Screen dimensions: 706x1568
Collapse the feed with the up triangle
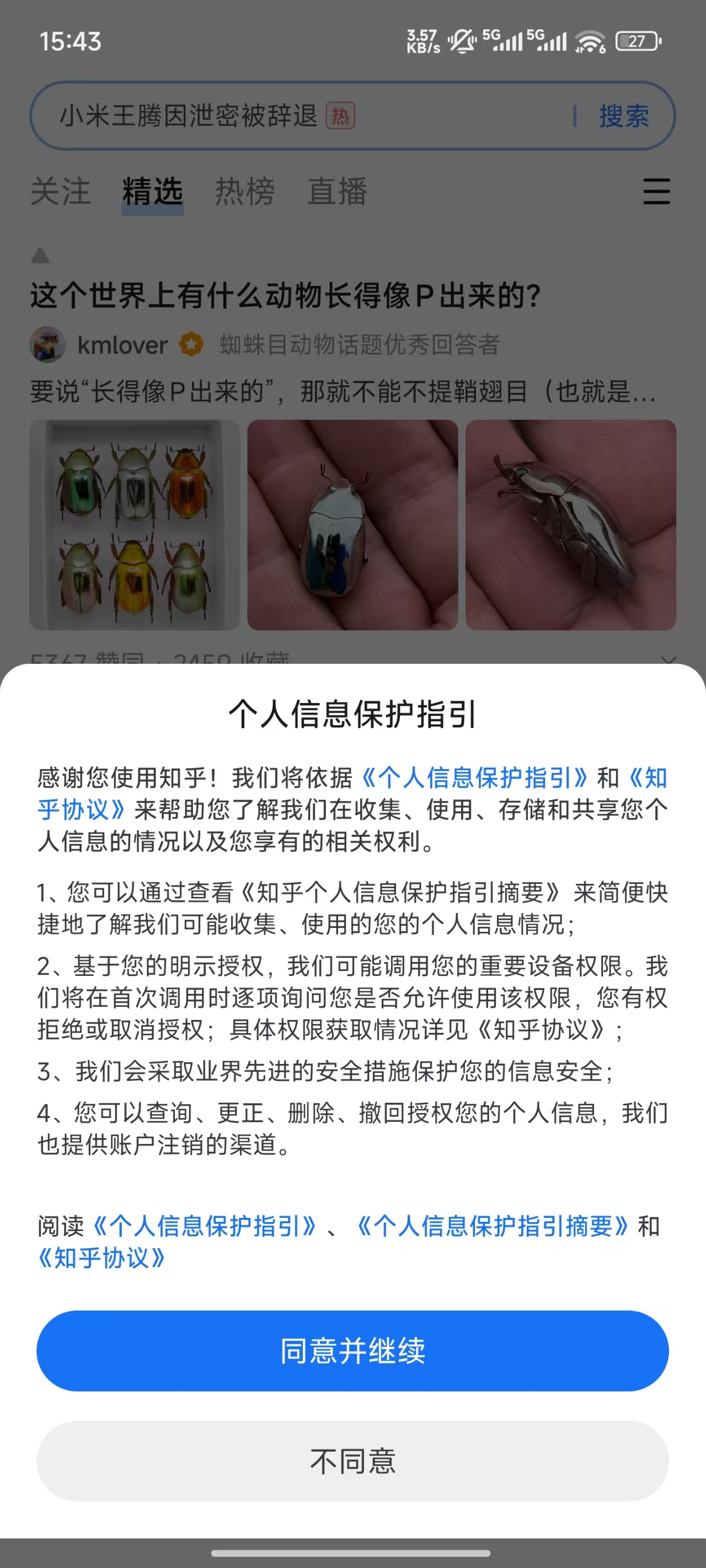click(40, 256)
